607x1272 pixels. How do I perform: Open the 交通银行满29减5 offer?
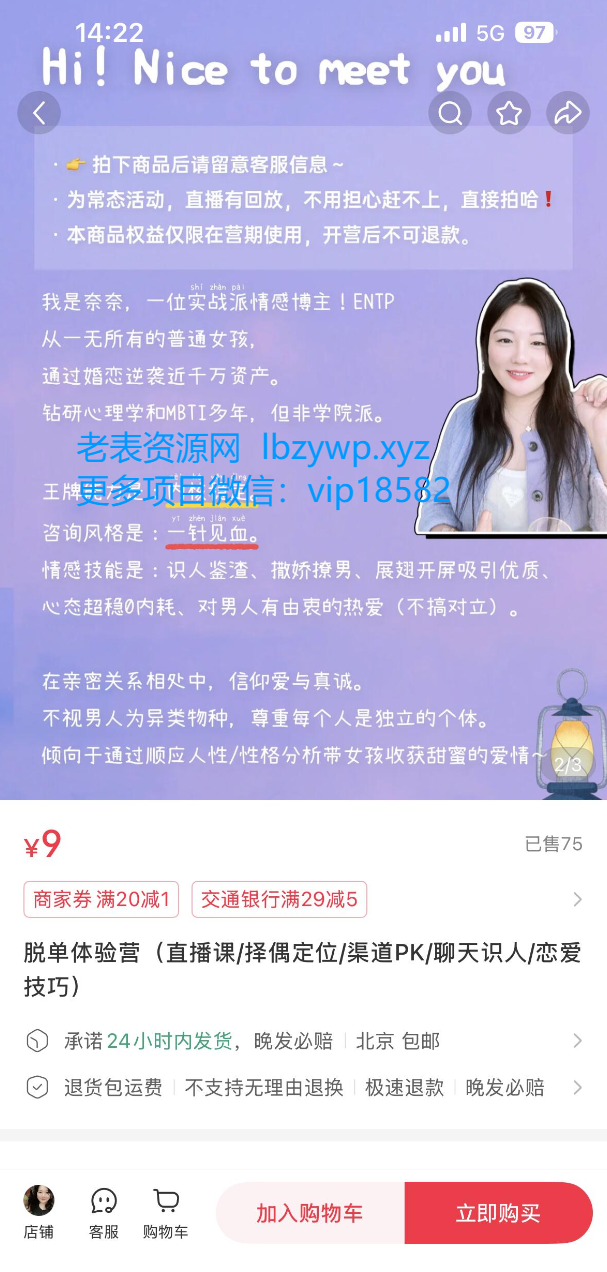[279, 899]
